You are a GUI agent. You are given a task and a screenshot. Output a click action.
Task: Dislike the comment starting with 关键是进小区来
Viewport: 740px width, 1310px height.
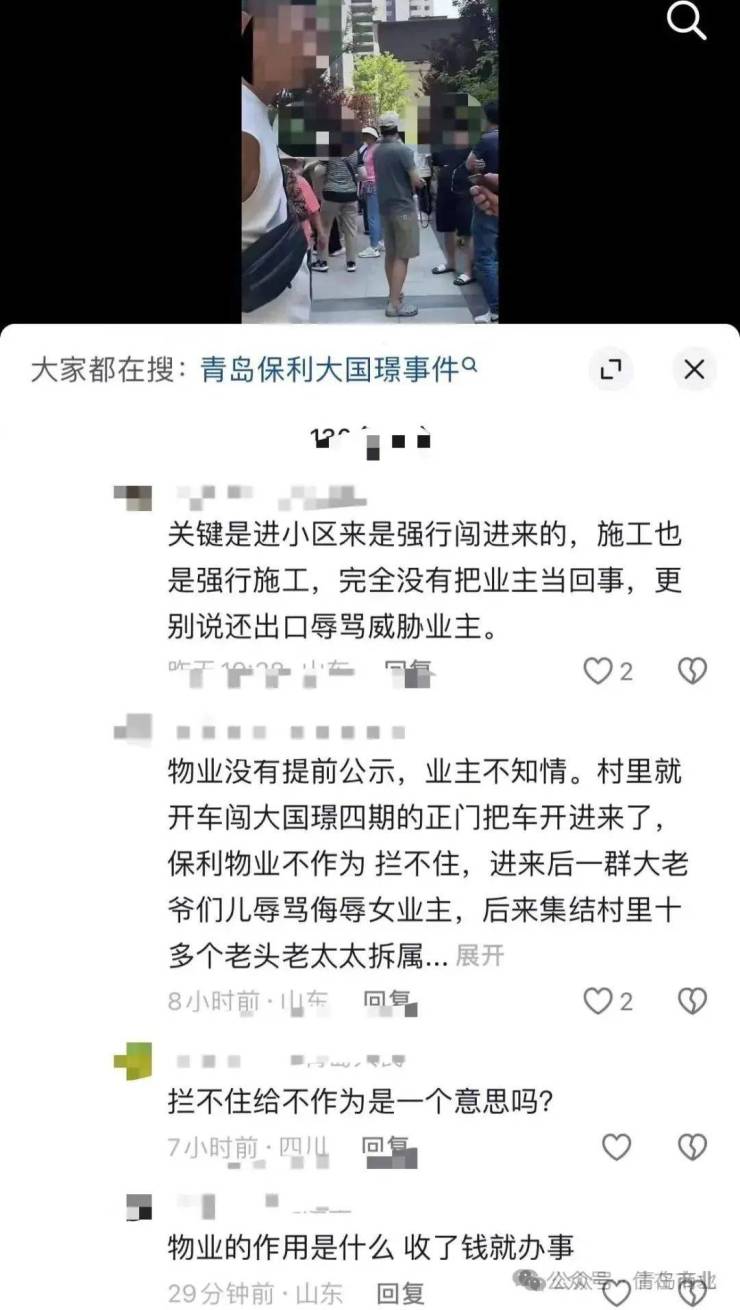tap(692, 671)
